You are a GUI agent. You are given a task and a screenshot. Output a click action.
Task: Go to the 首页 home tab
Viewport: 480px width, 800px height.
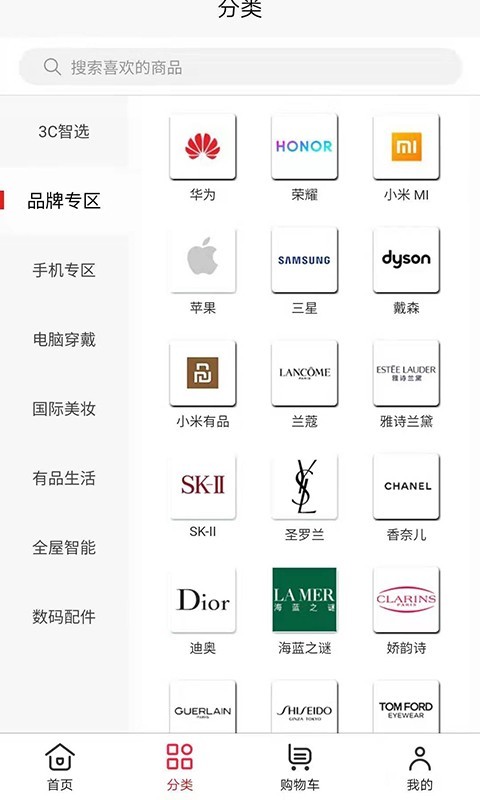60,767
